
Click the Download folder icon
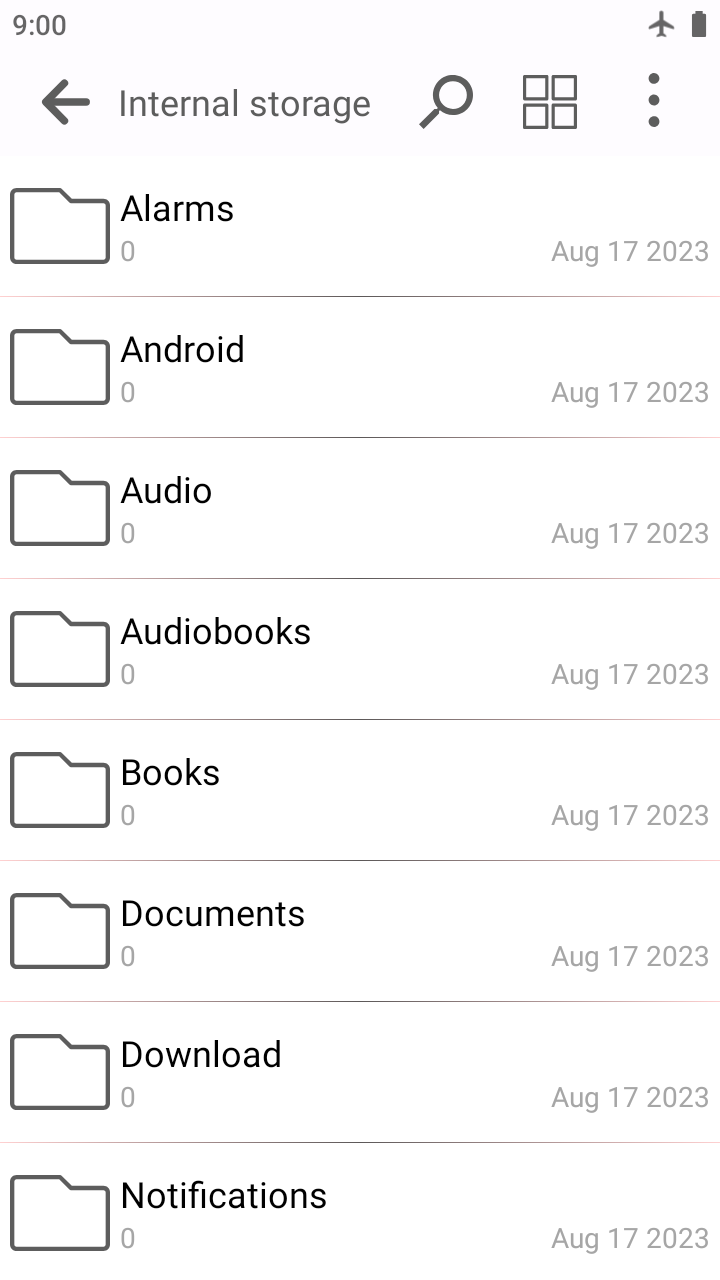pyautogui.click(x=59, y=1071)
